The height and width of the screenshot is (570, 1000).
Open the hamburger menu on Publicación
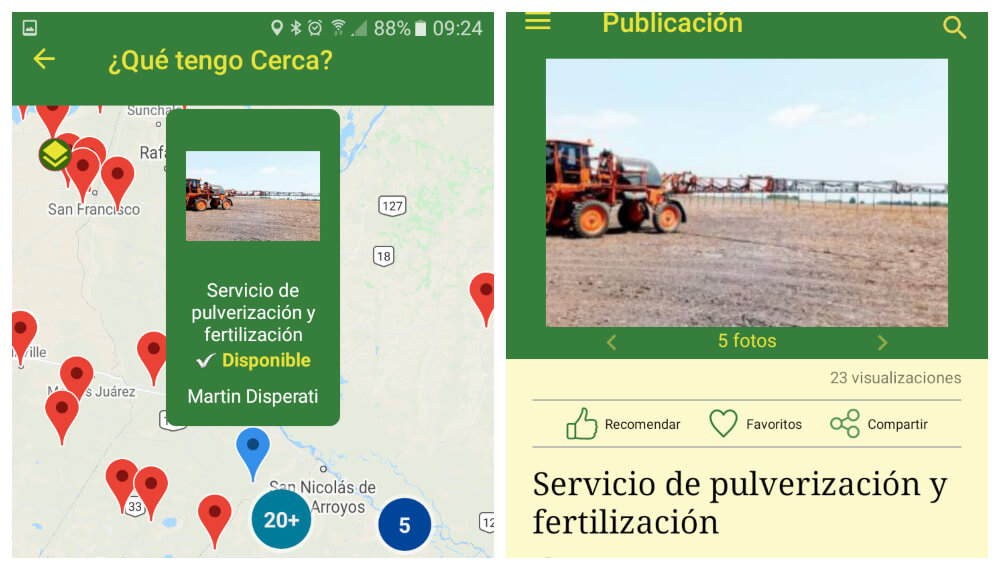coord(538,22)
